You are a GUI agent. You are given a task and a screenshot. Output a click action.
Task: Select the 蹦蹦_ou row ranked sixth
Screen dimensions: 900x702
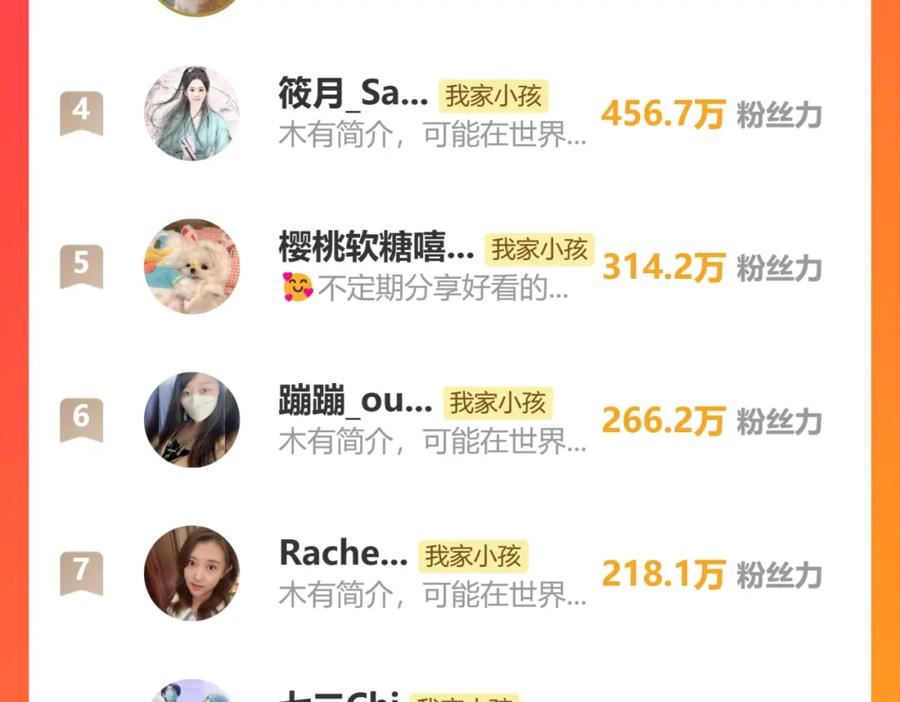pos(355,403)
